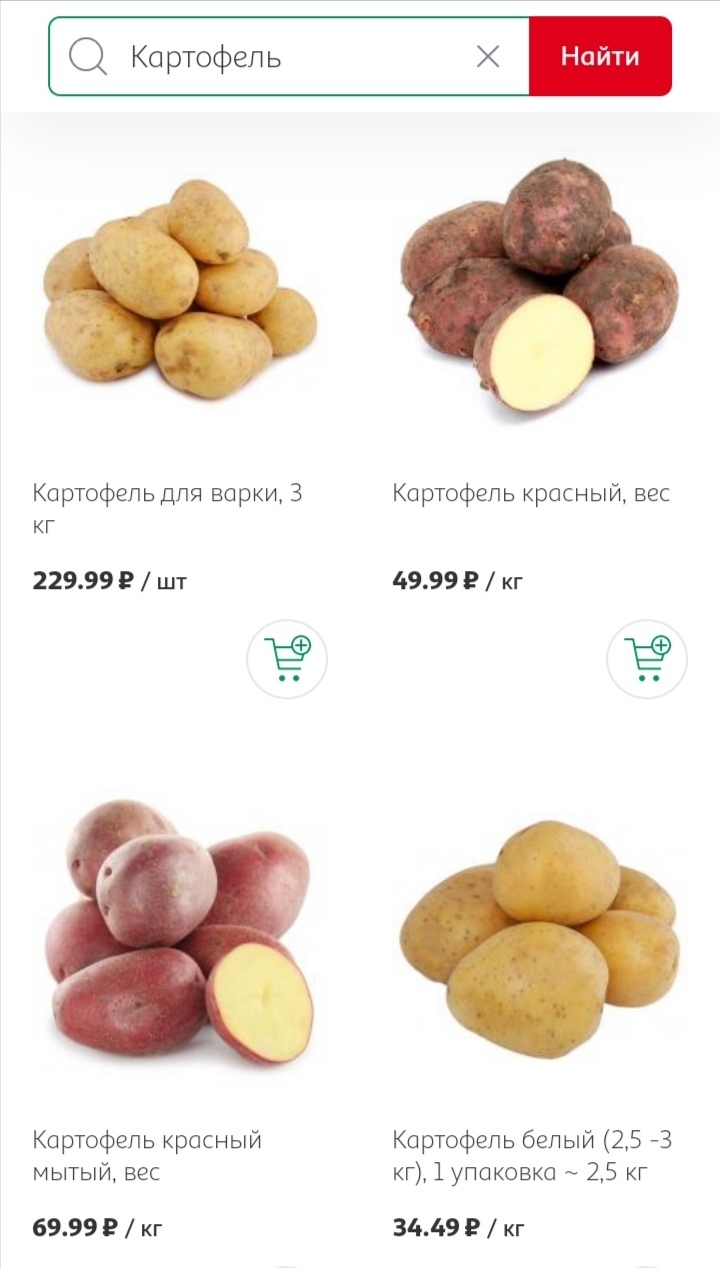The width and height of the screenshot is (720, 1268).
Task: Clear the search query with the X
Action: 488,57
